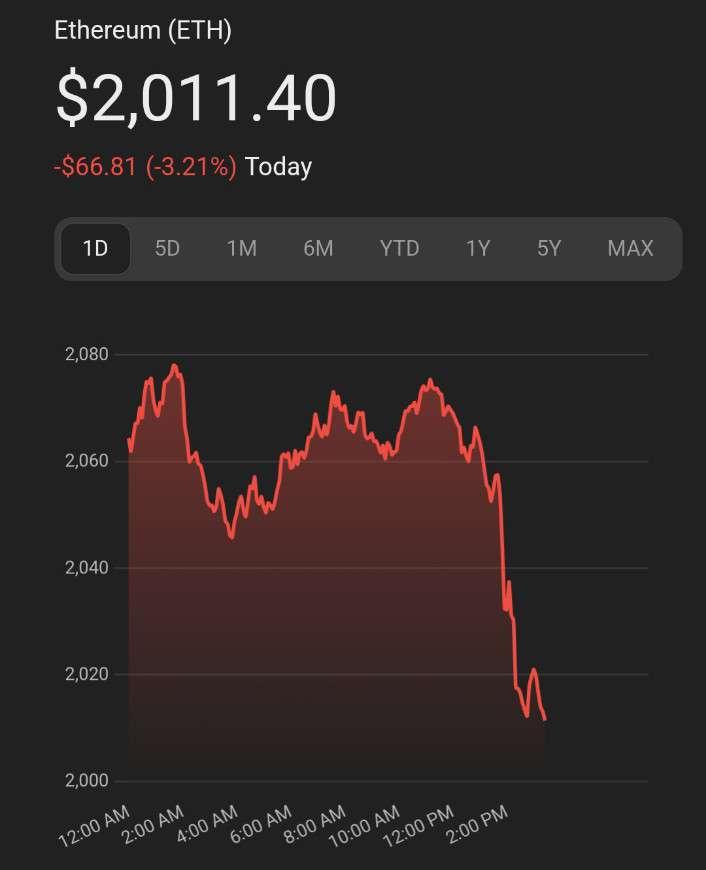Show the 1M price chart

[241, 248]
